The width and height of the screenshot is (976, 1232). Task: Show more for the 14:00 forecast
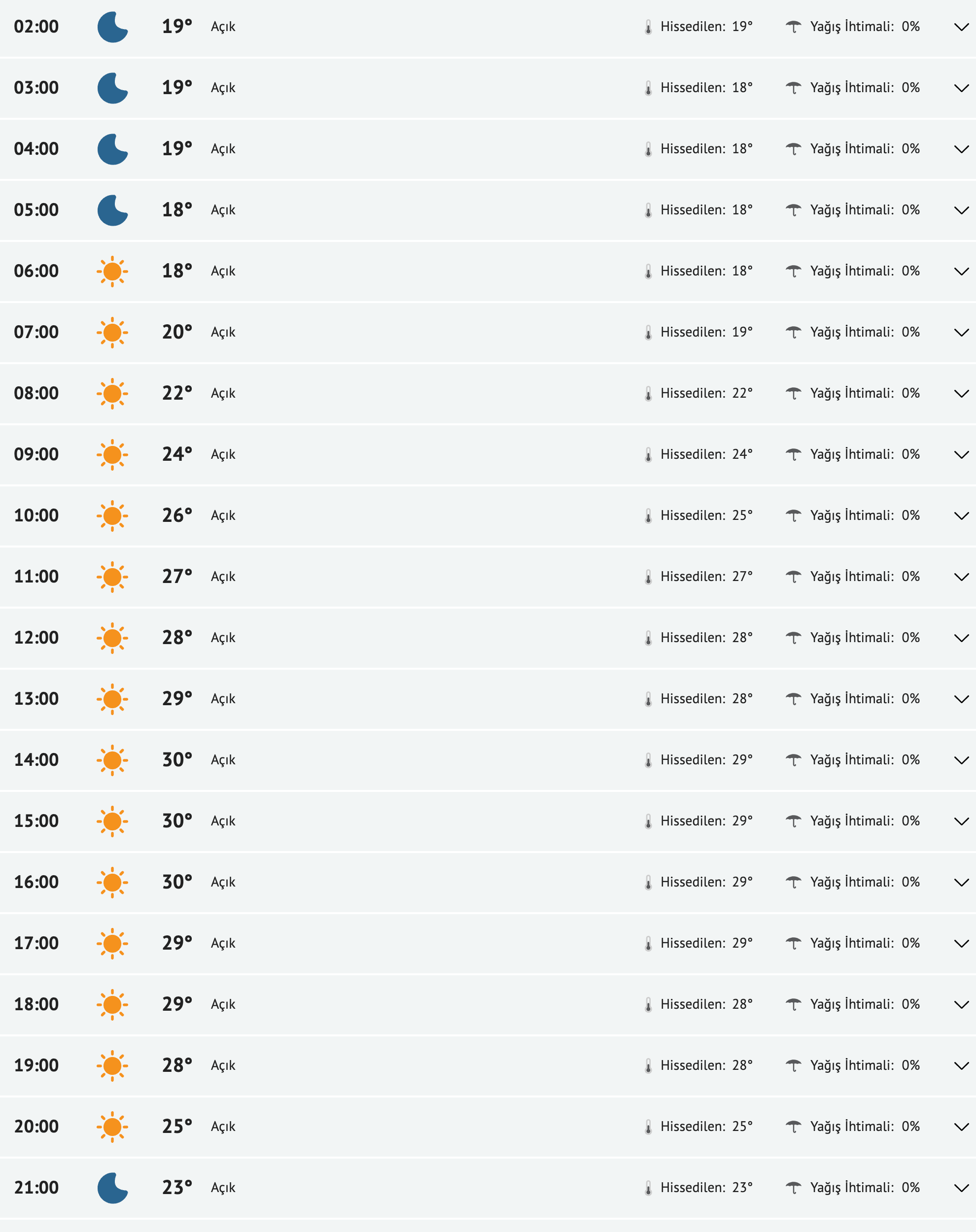pyautogui.click(x=961, y=760)
